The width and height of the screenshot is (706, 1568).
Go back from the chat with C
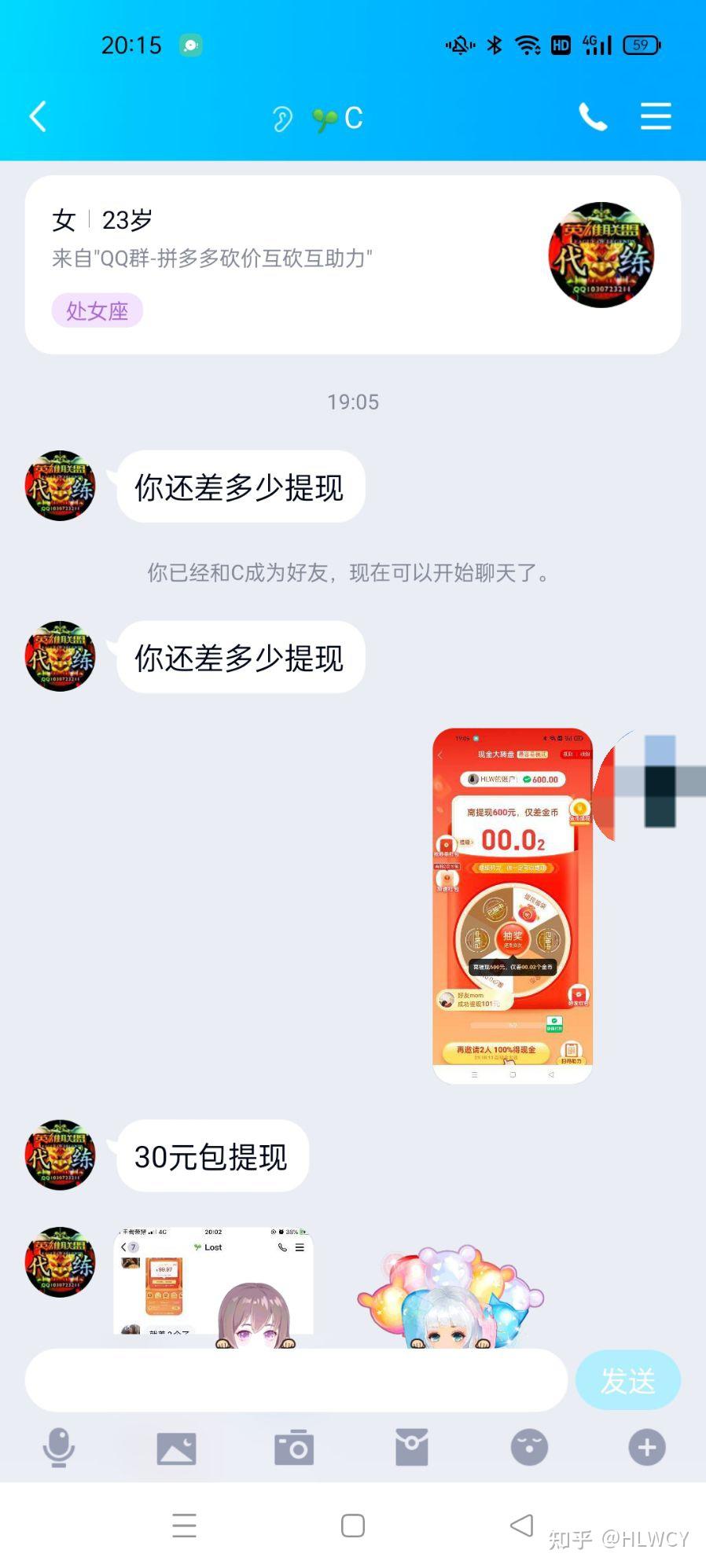coord(38,117)
